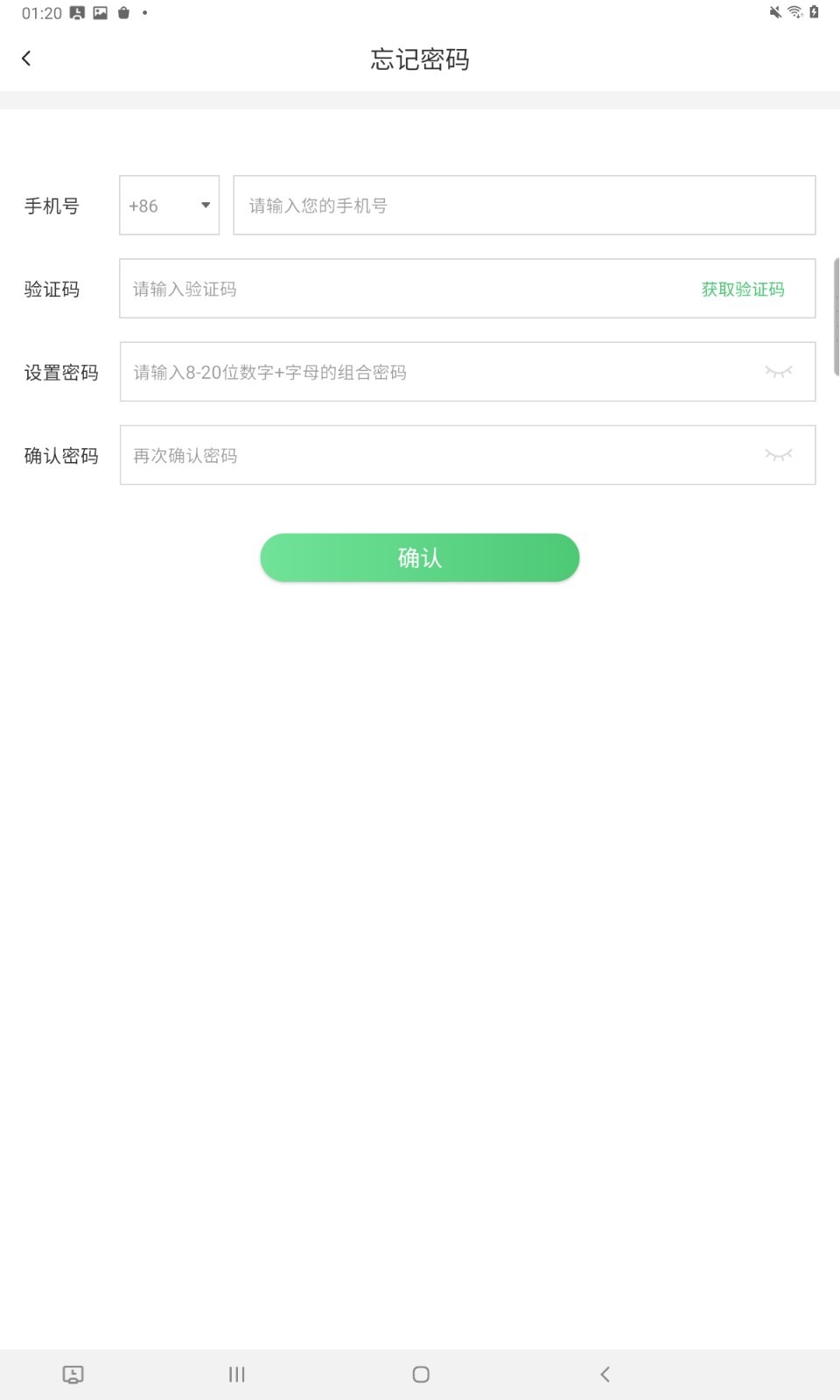Tap 获取验证码 to request a code
Image resolution: width=840 pixels, height=1400 pixels.
(741, 289)
